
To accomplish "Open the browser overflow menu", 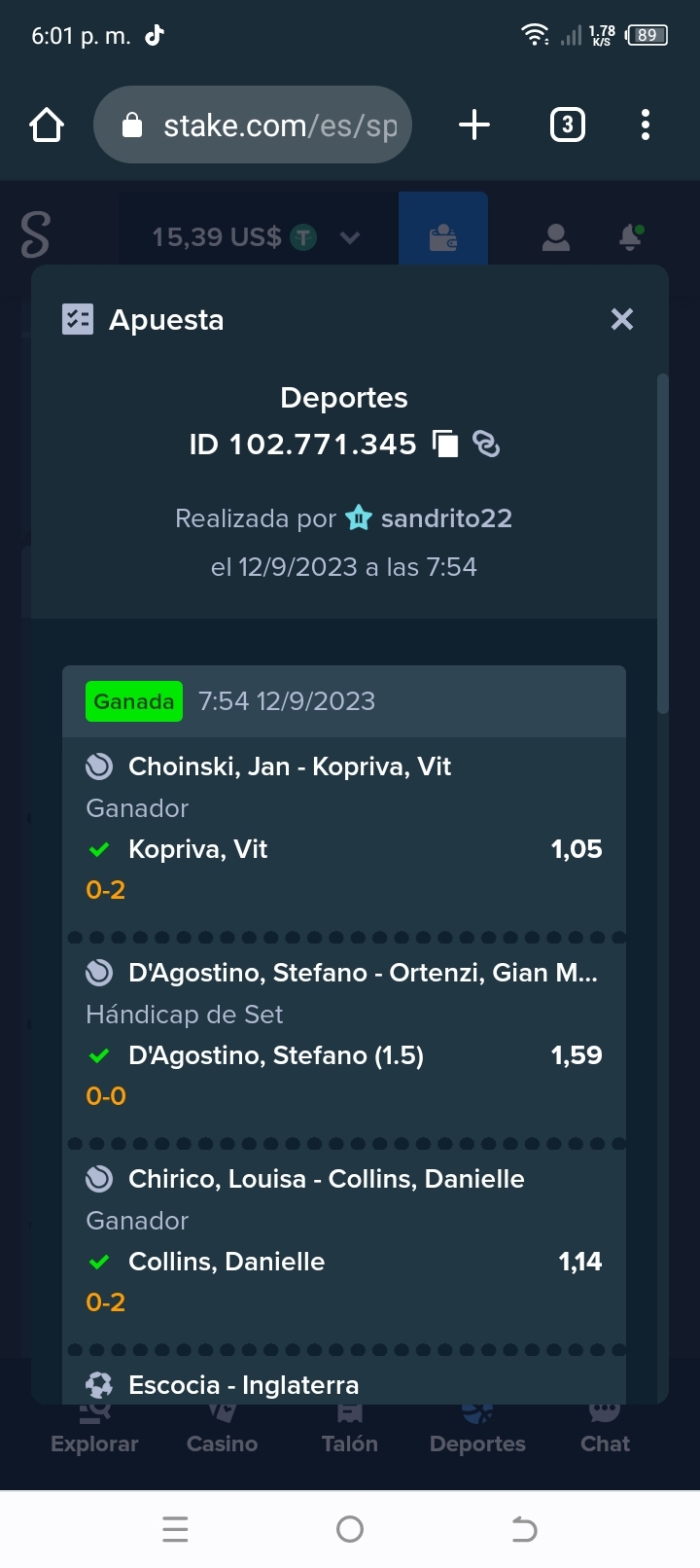I will (646, 125).
